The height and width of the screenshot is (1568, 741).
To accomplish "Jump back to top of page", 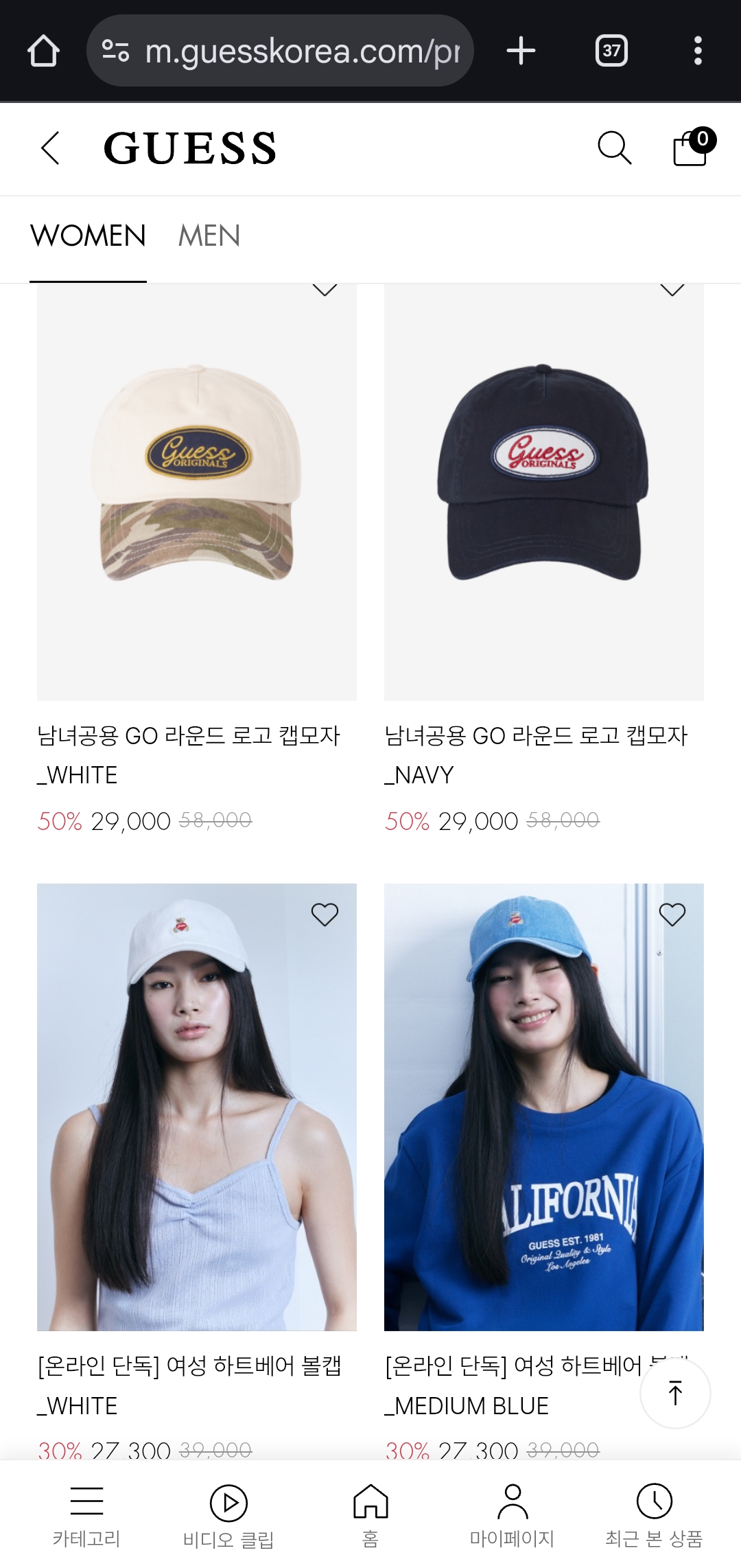I will click(675, 1393).
